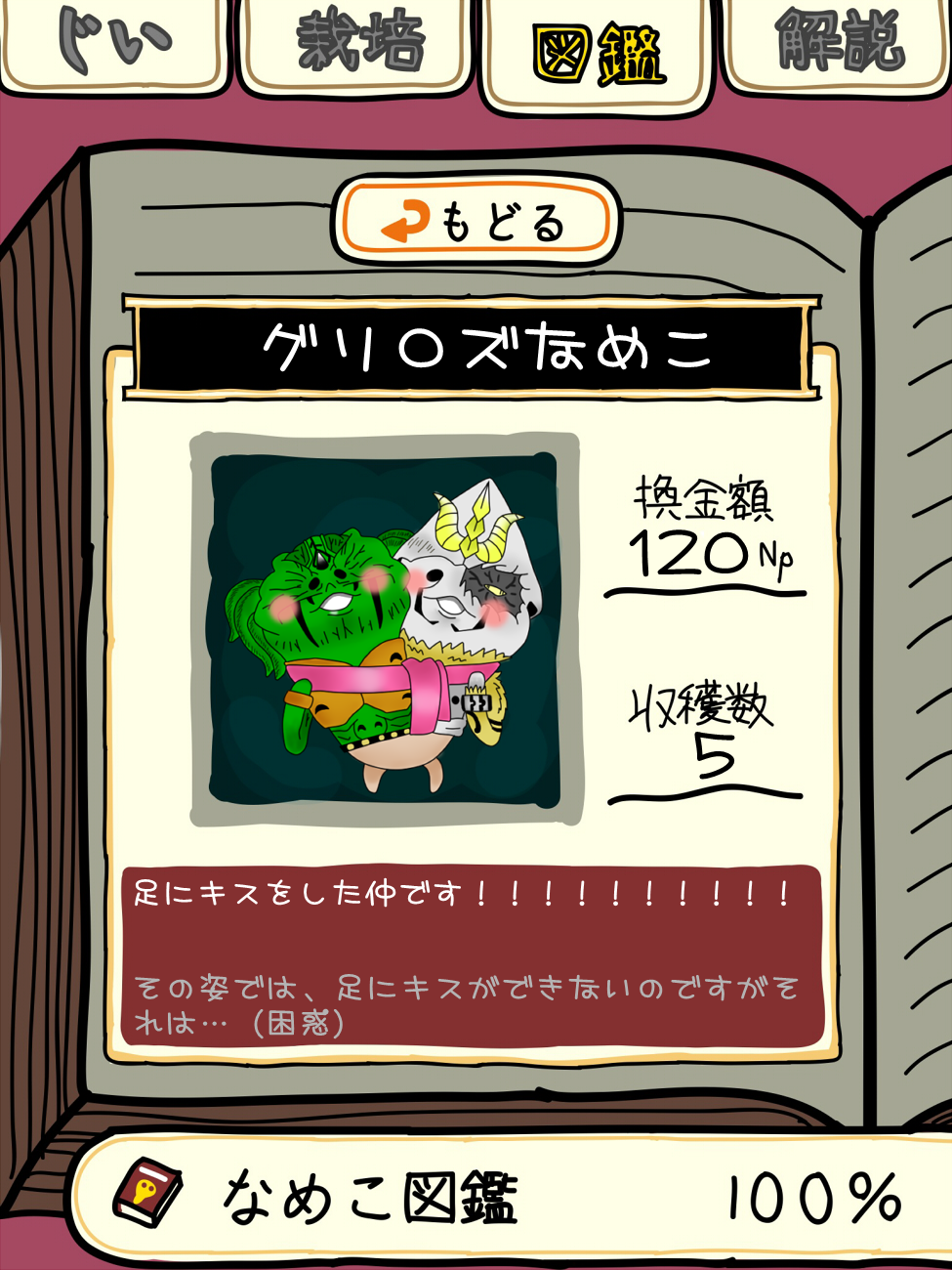The height and width of the screenshot is (1270, 952).
Task: Open the 解説 tab
Action: 838,44
